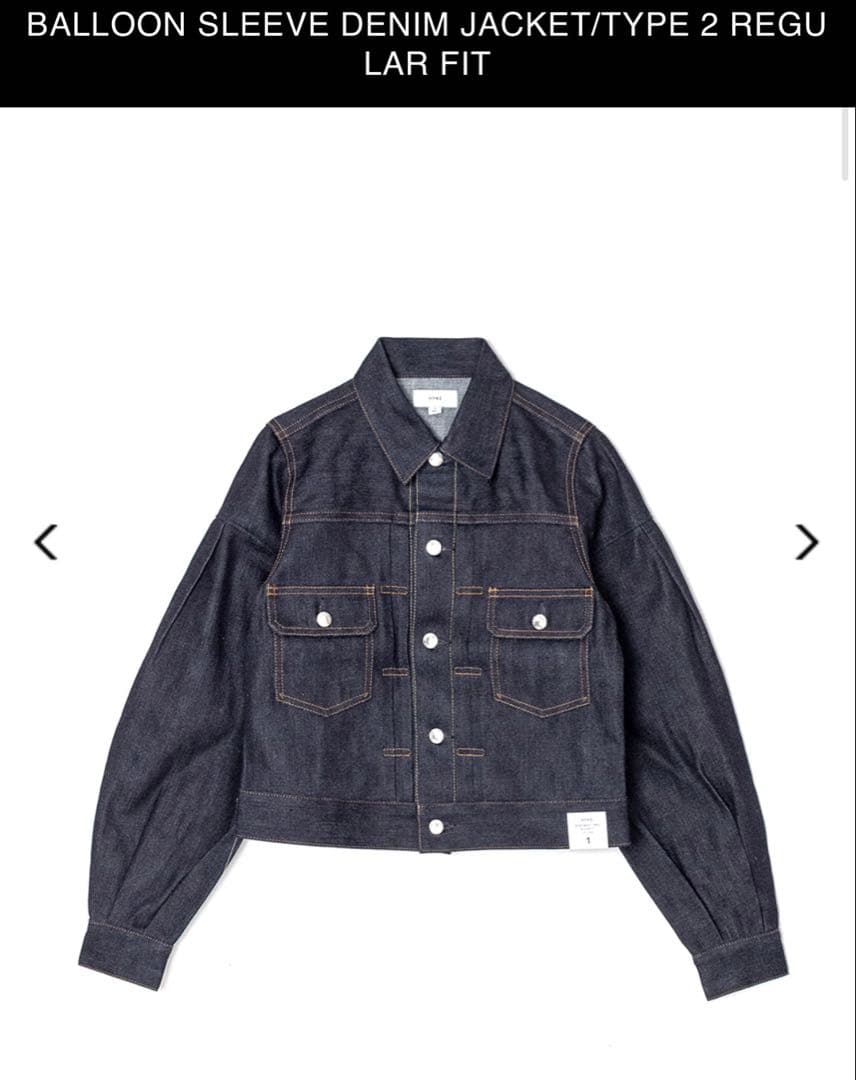Image resolution: width=856 pixels, height=1080 pixels.
Task: Show the previous jacket photo
Action: pyautogui.click(x=46, y=542)
